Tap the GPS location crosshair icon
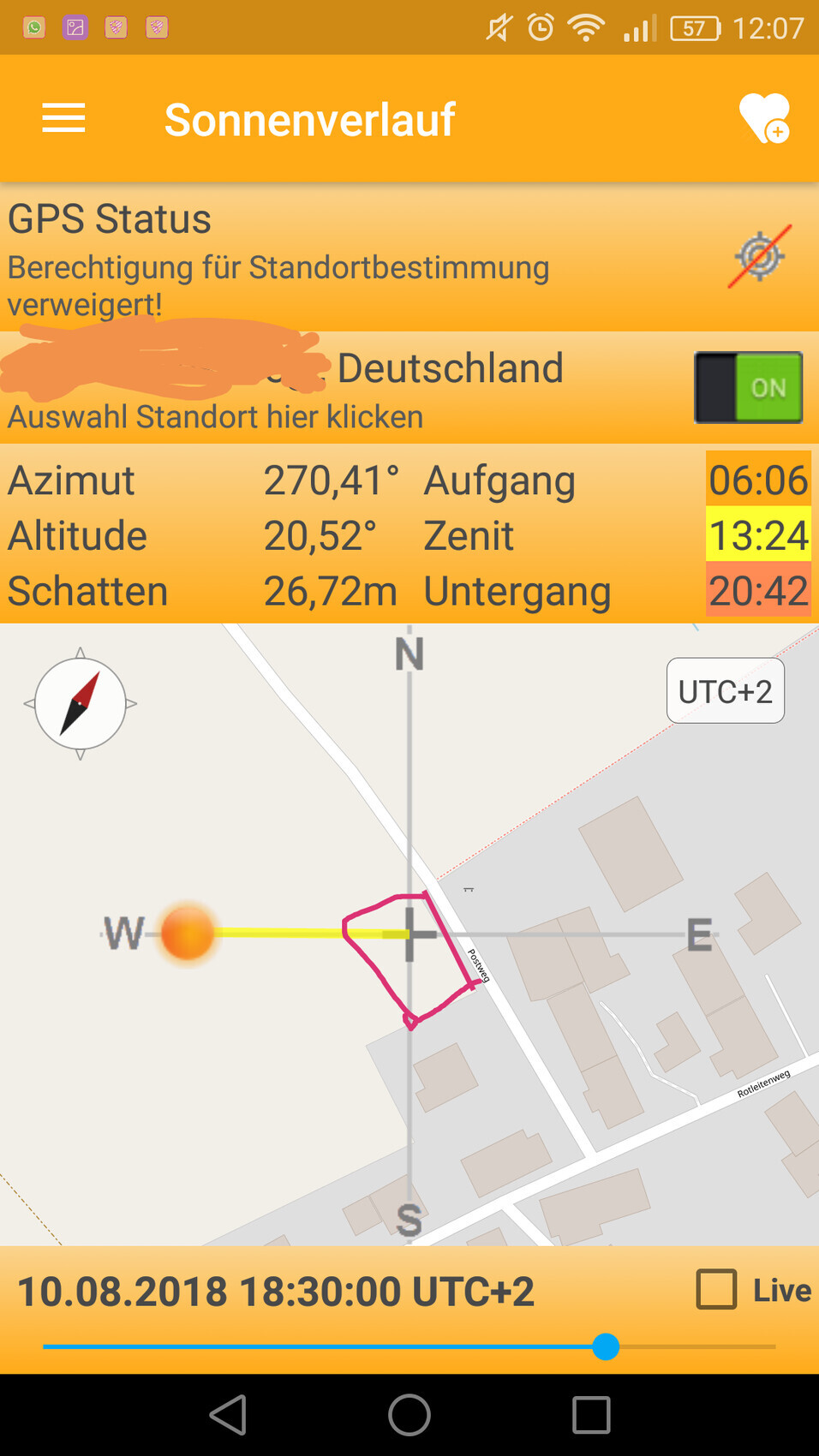 coord(759,256)
